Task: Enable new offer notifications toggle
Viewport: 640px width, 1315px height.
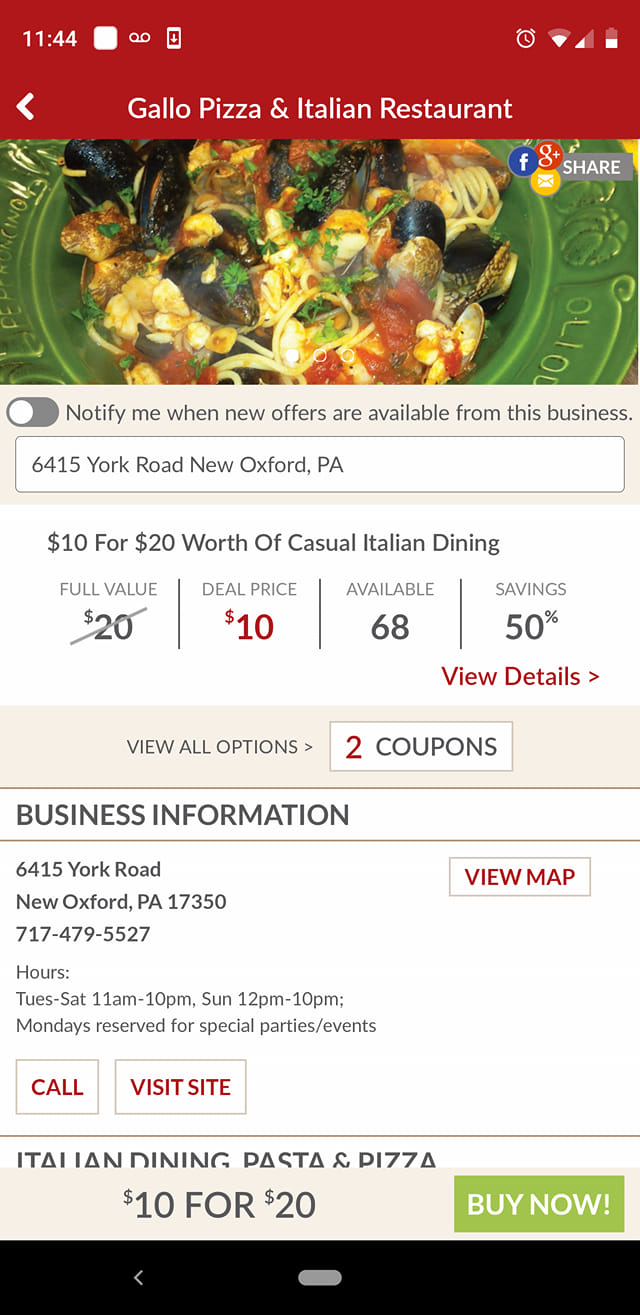Action: pos(33,413)
